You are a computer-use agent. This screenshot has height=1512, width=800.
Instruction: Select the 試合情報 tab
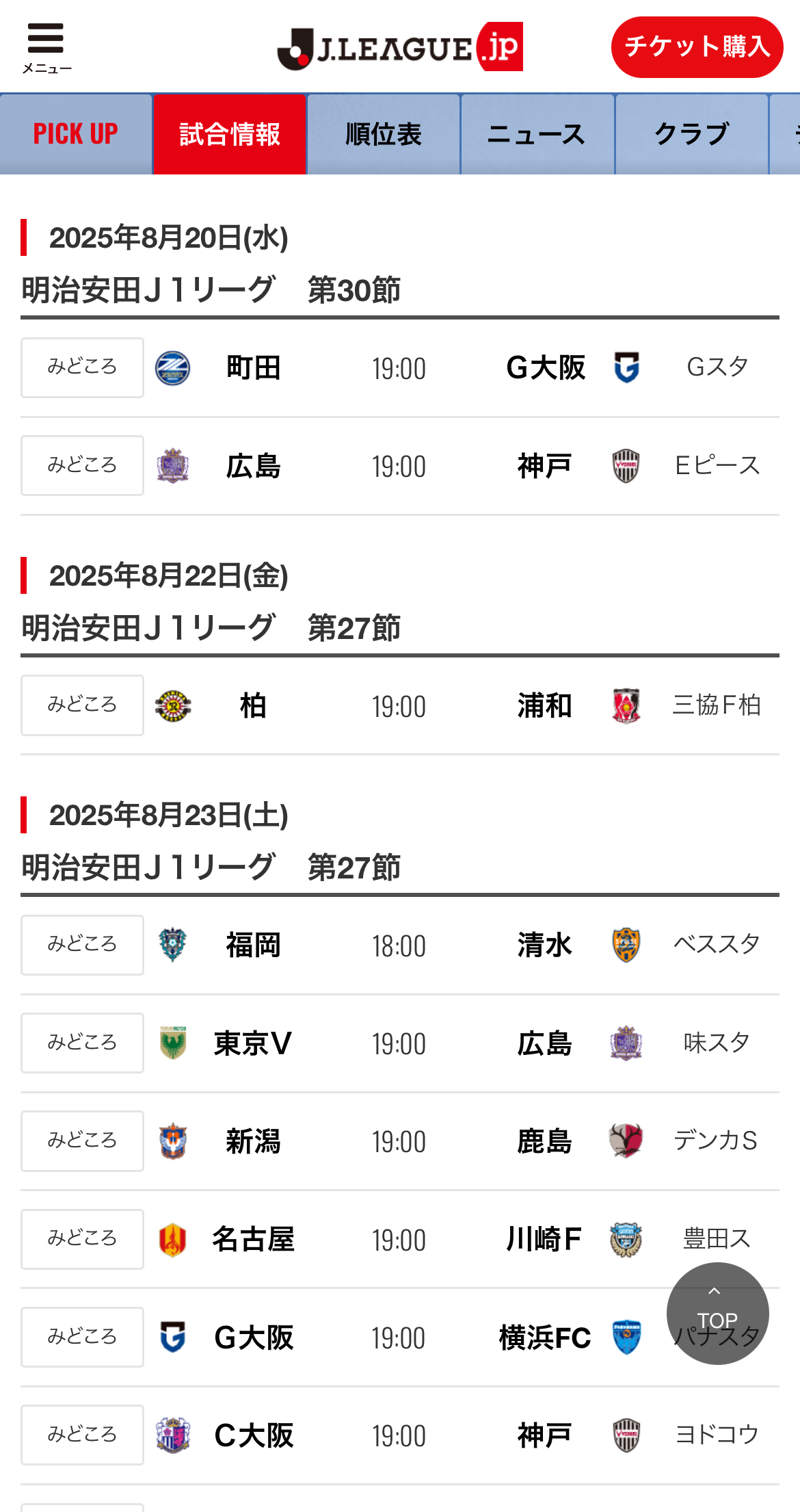point(230,134)
